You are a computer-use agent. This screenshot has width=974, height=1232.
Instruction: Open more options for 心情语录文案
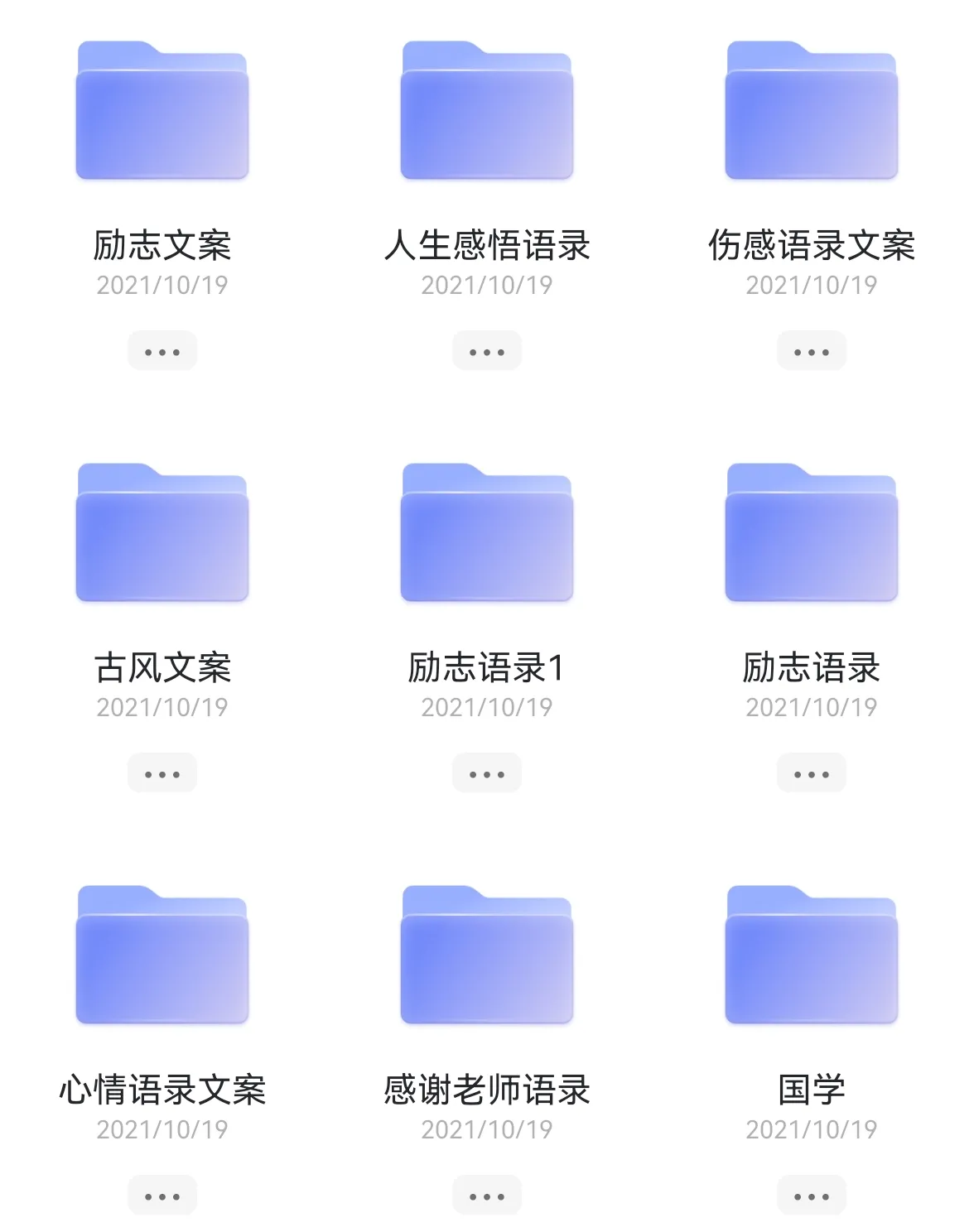point(162,1195)
